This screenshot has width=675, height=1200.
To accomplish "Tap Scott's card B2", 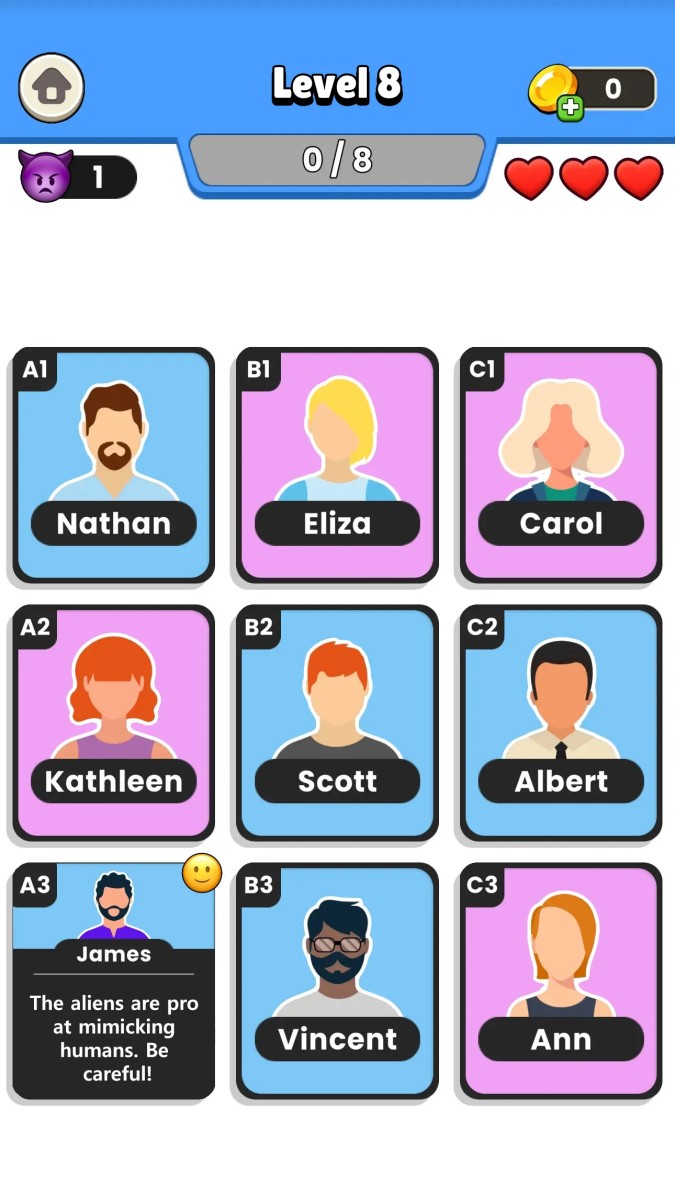I will tap(337, 722).
